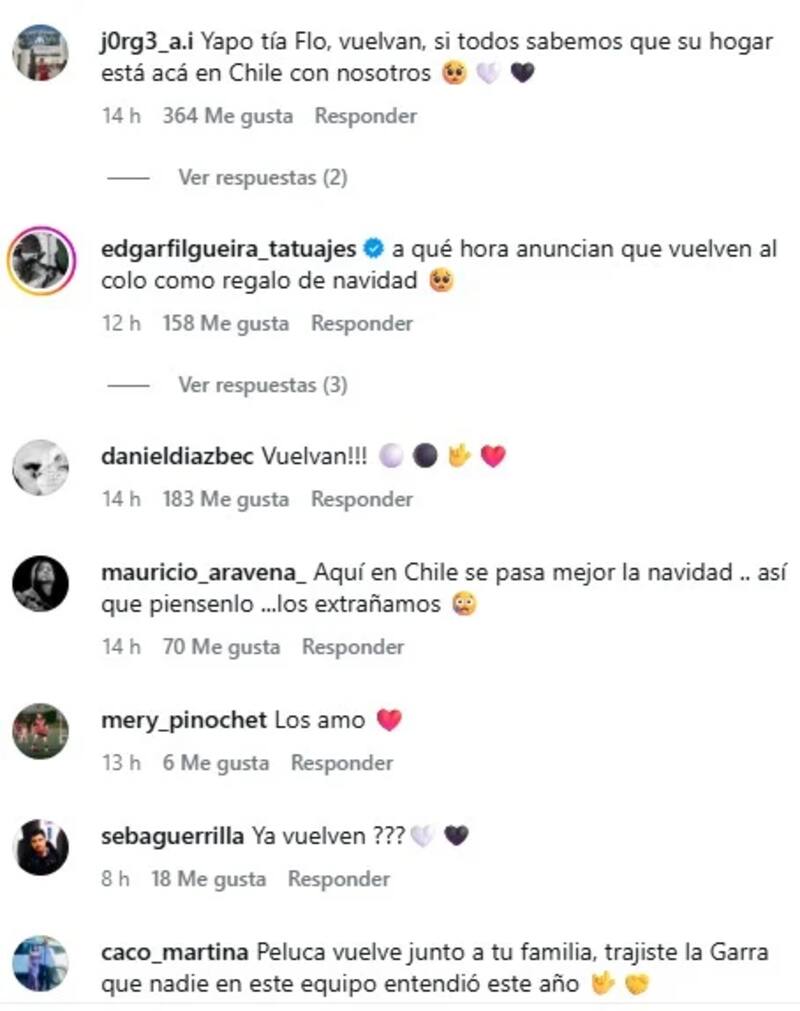View the 183 likes on danieldiazbec's comment

pos(226,499)
